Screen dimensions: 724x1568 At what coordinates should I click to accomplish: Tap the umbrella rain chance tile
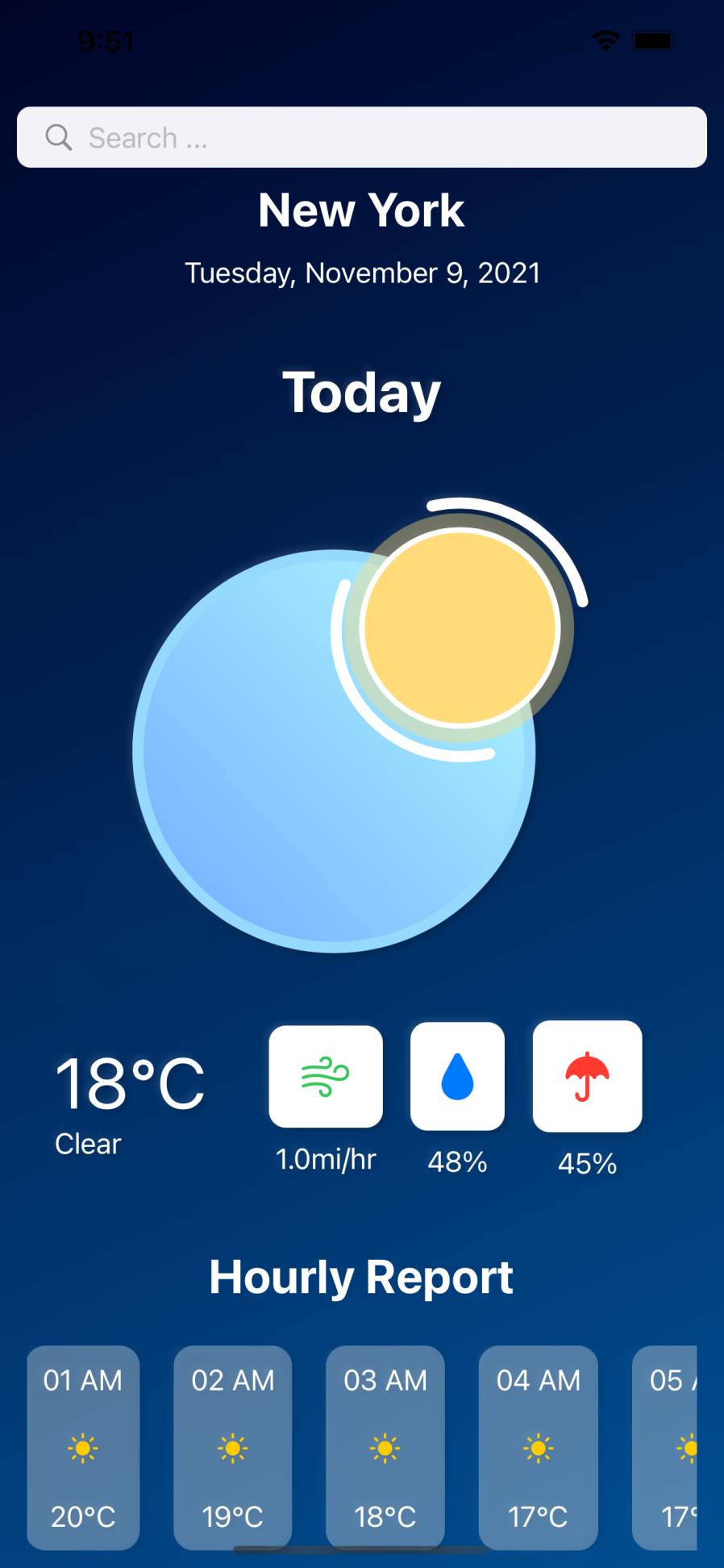[x=588, y=1076]
